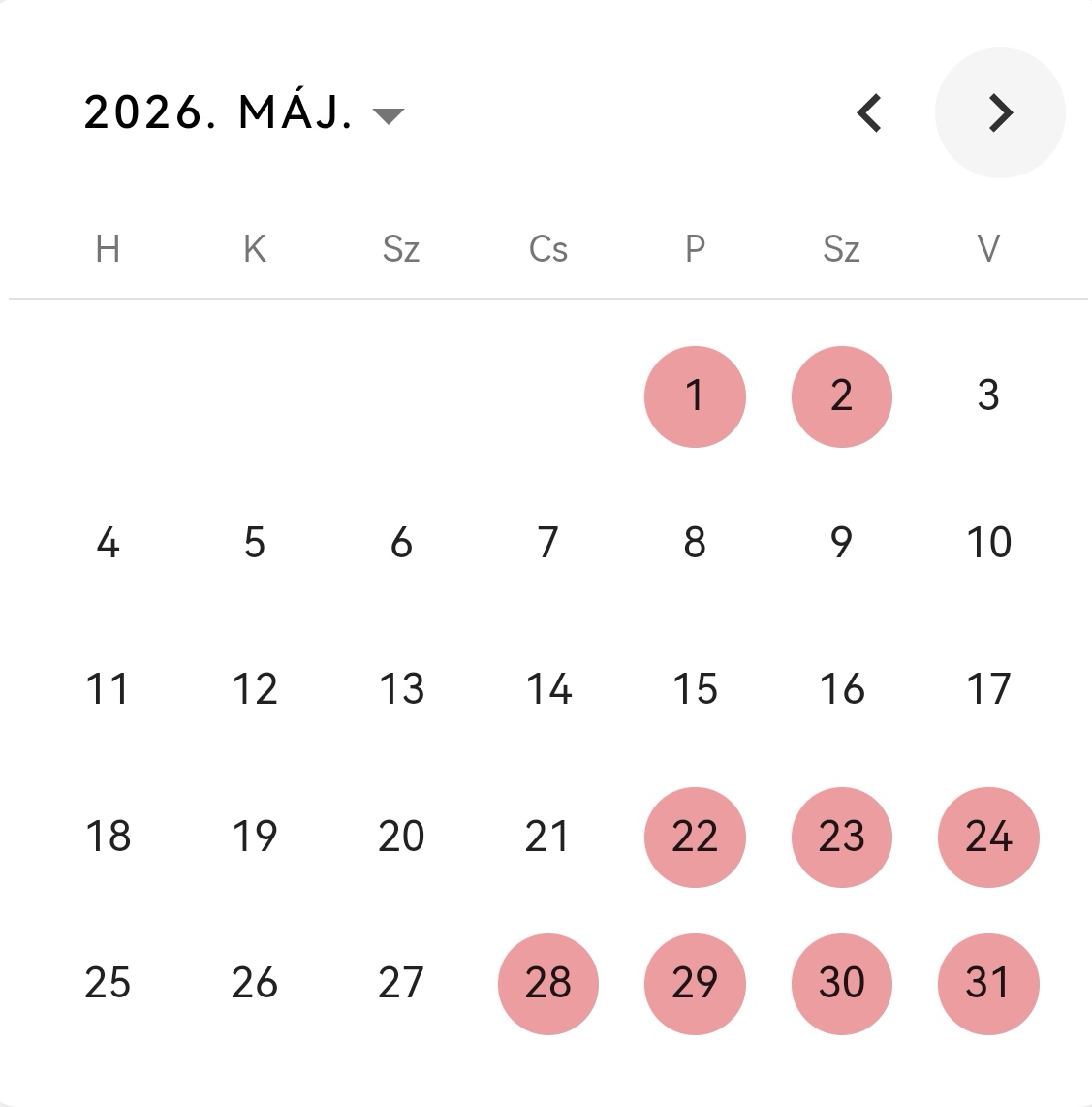
Task: Select highlighted day 31
Action: pos(987,983)
